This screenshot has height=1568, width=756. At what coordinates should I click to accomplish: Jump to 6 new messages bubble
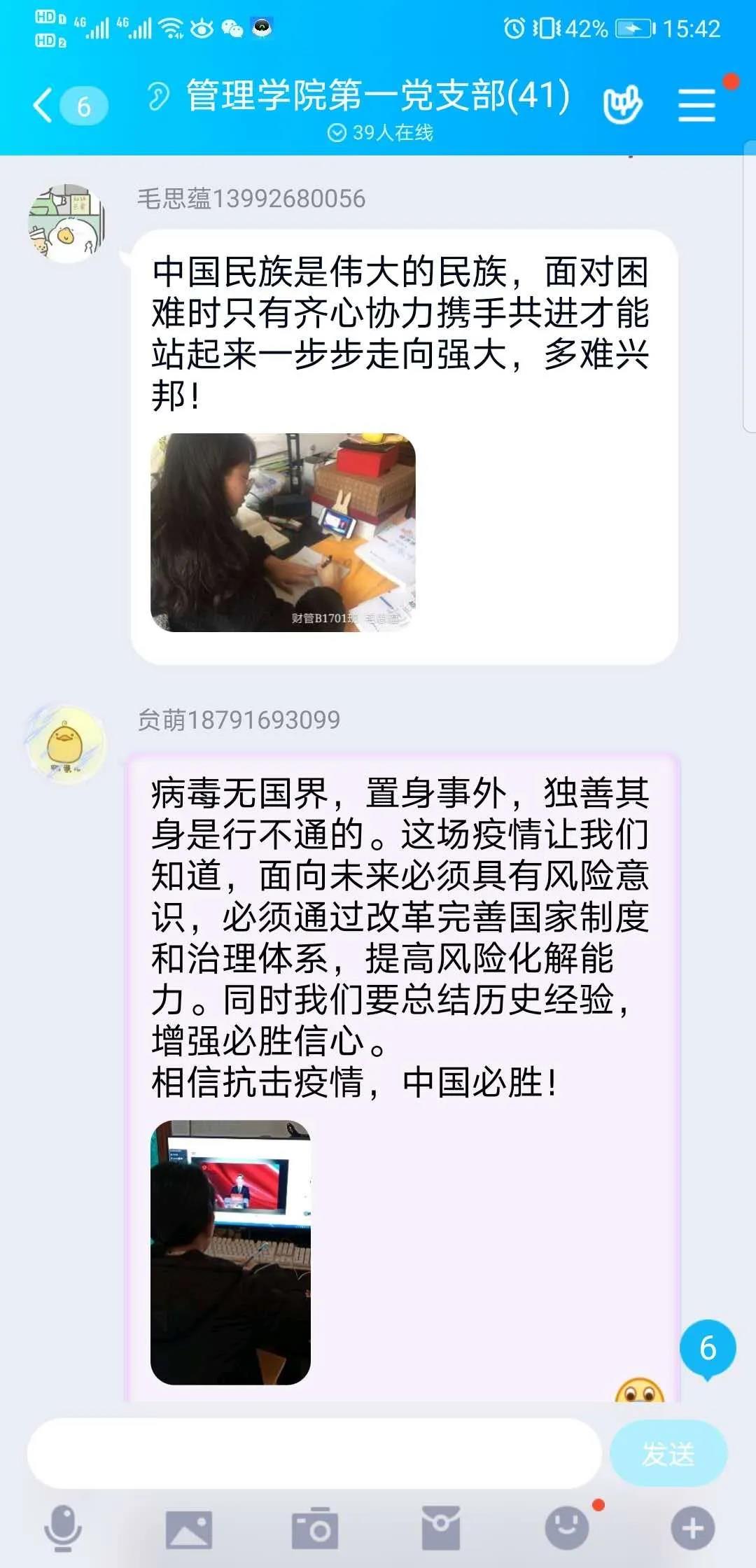[x=707, y=1348]
